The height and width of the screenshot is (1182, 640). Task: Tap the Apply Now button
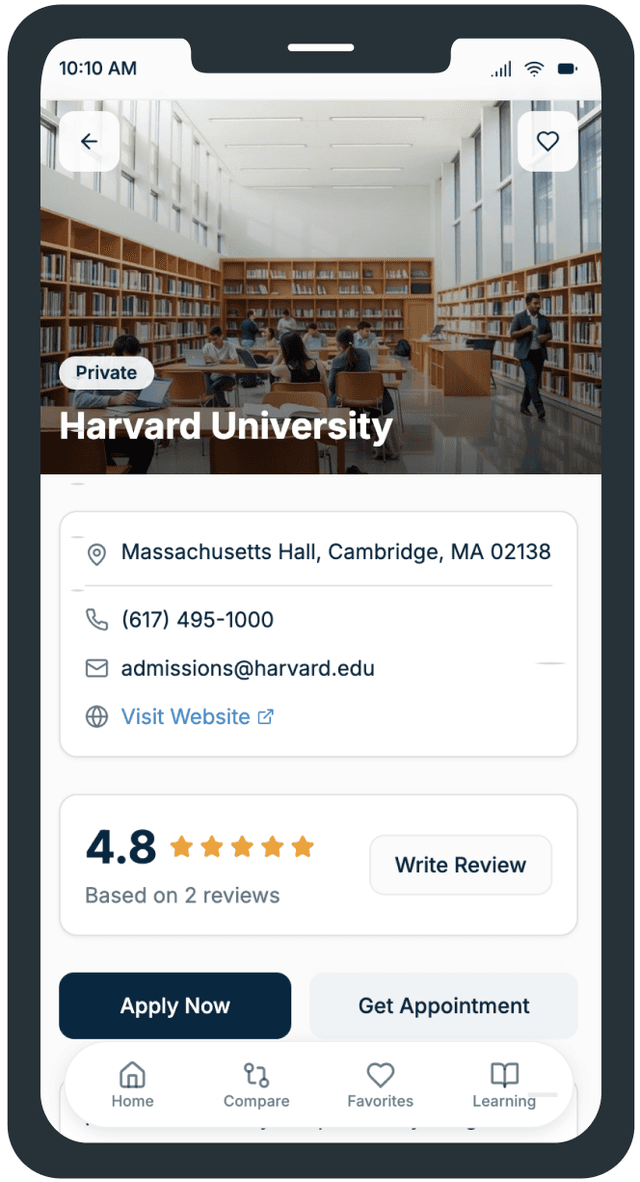pyautogui.click(x=175, y=1006)
